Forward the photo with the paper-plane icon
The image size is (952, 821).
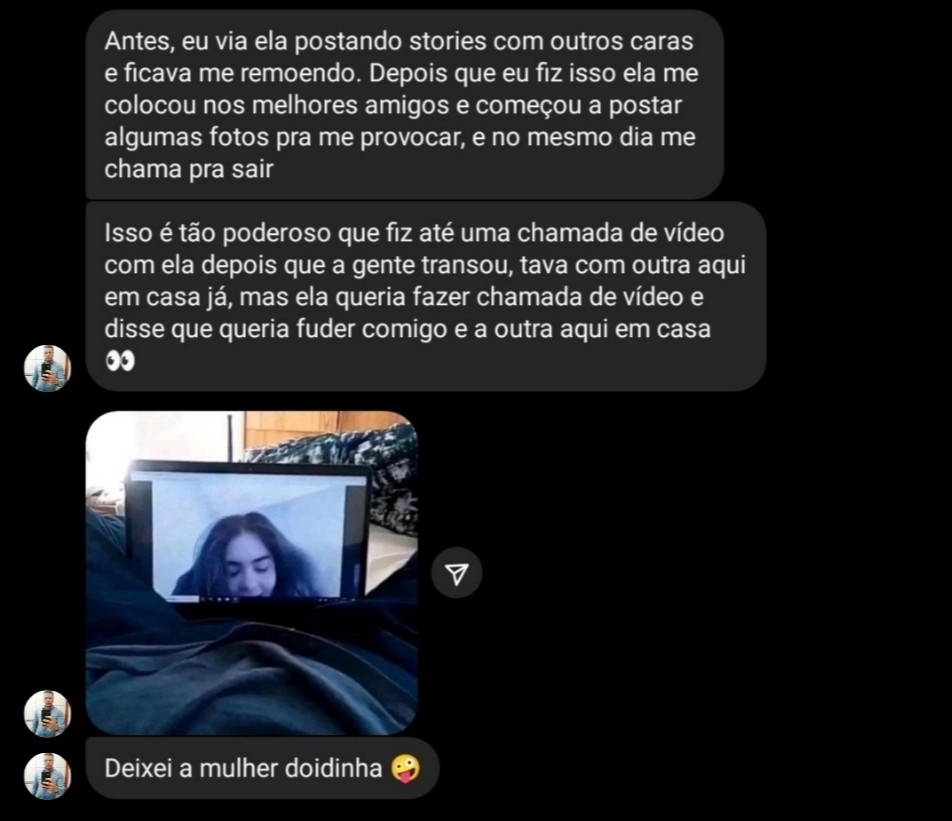[456, 573]
